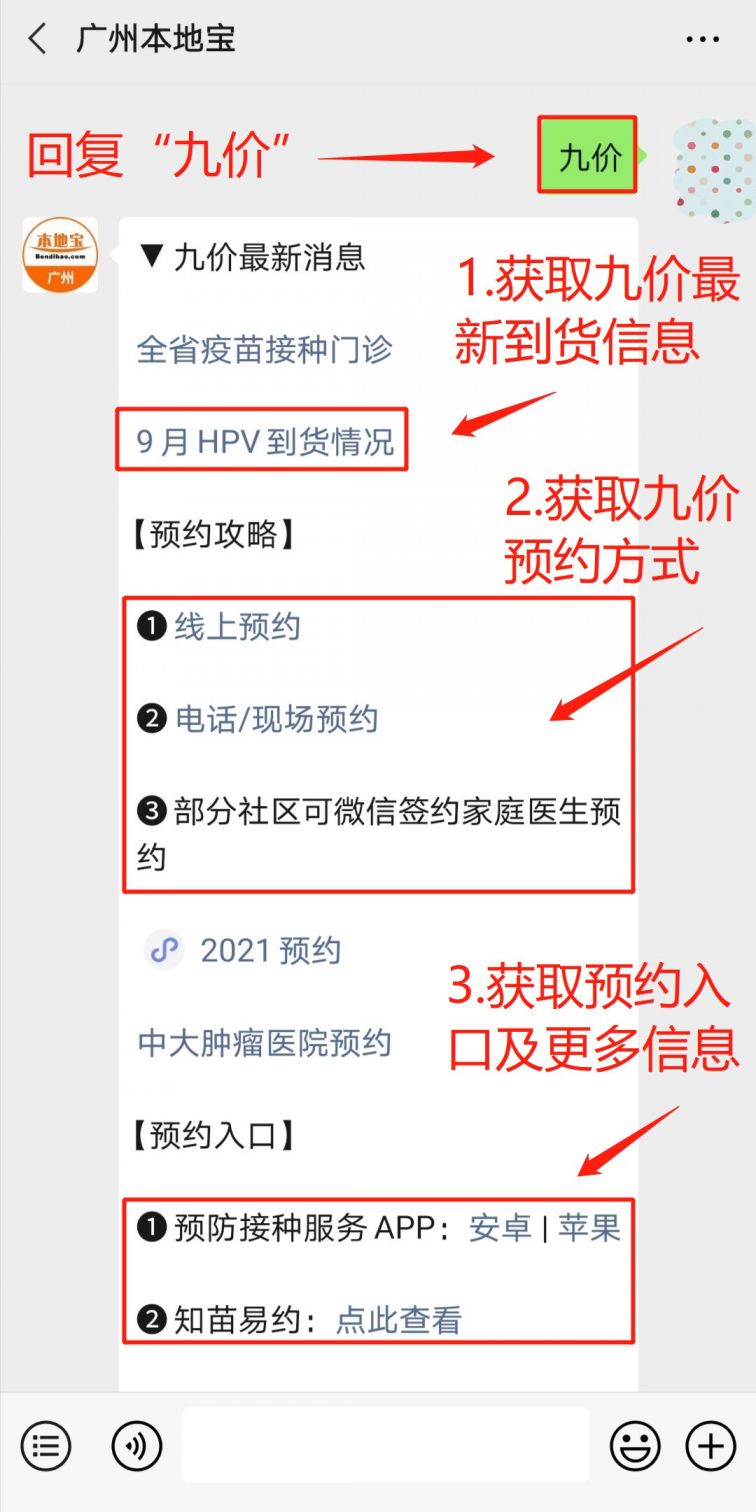Open 全省疫苗接种门诊 link
The image size is (756, 1512).
pyautogui.click(x=264, y=349)
